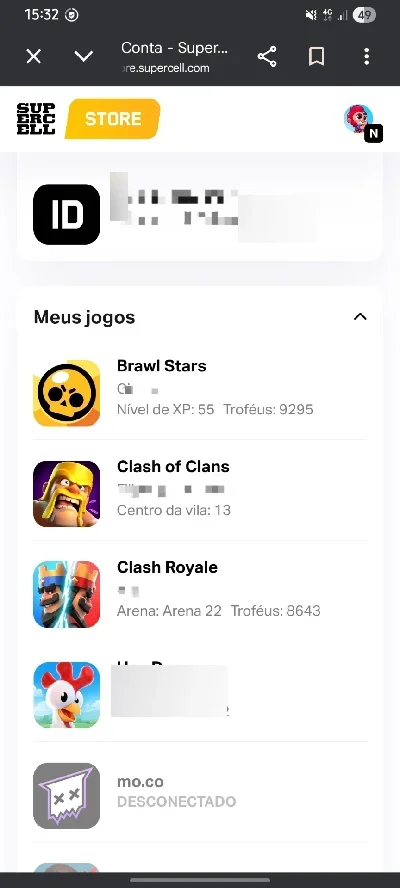Open the Supercell ID card

tap(200, 212)
